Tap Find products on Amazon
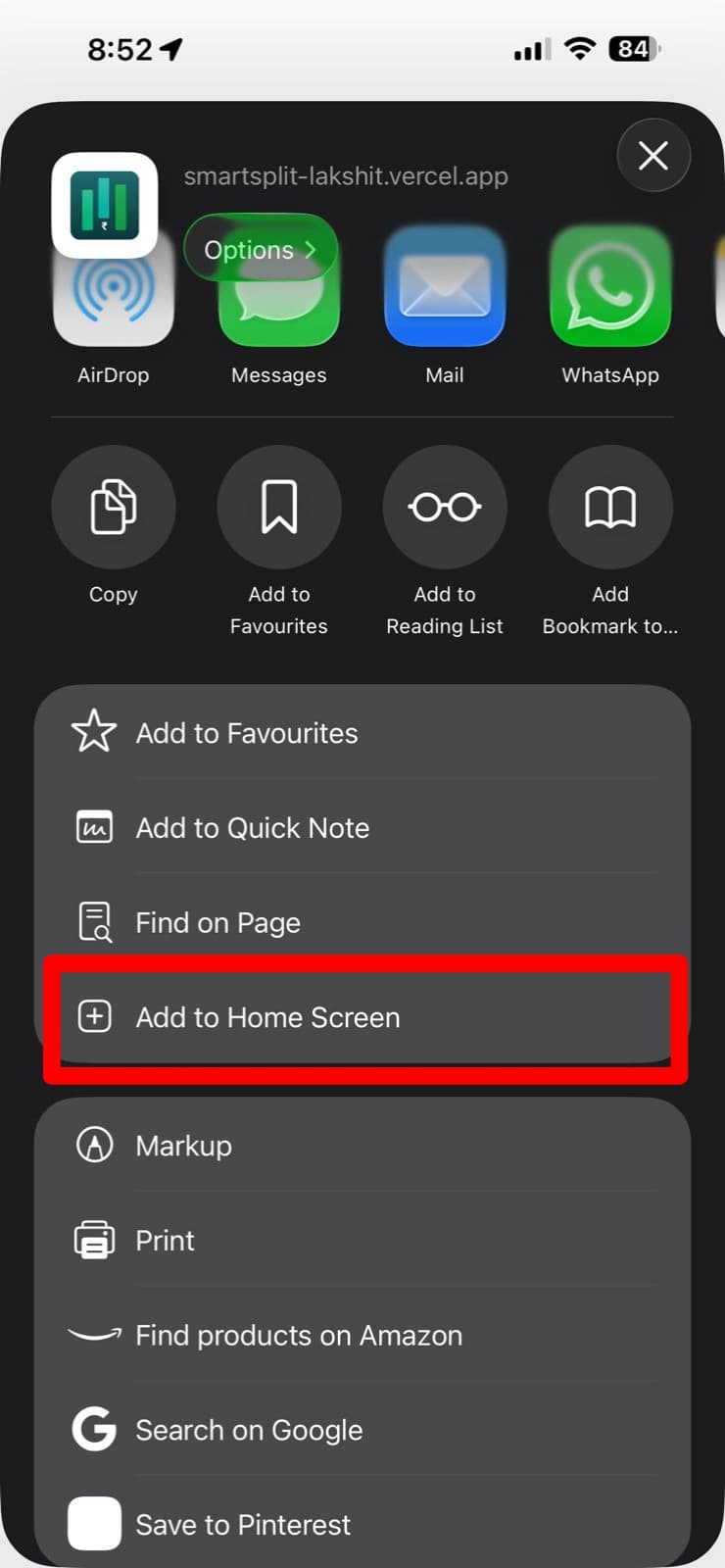Image resolution: width=725 pixels, height=1568 pixels. (298, 1336)
